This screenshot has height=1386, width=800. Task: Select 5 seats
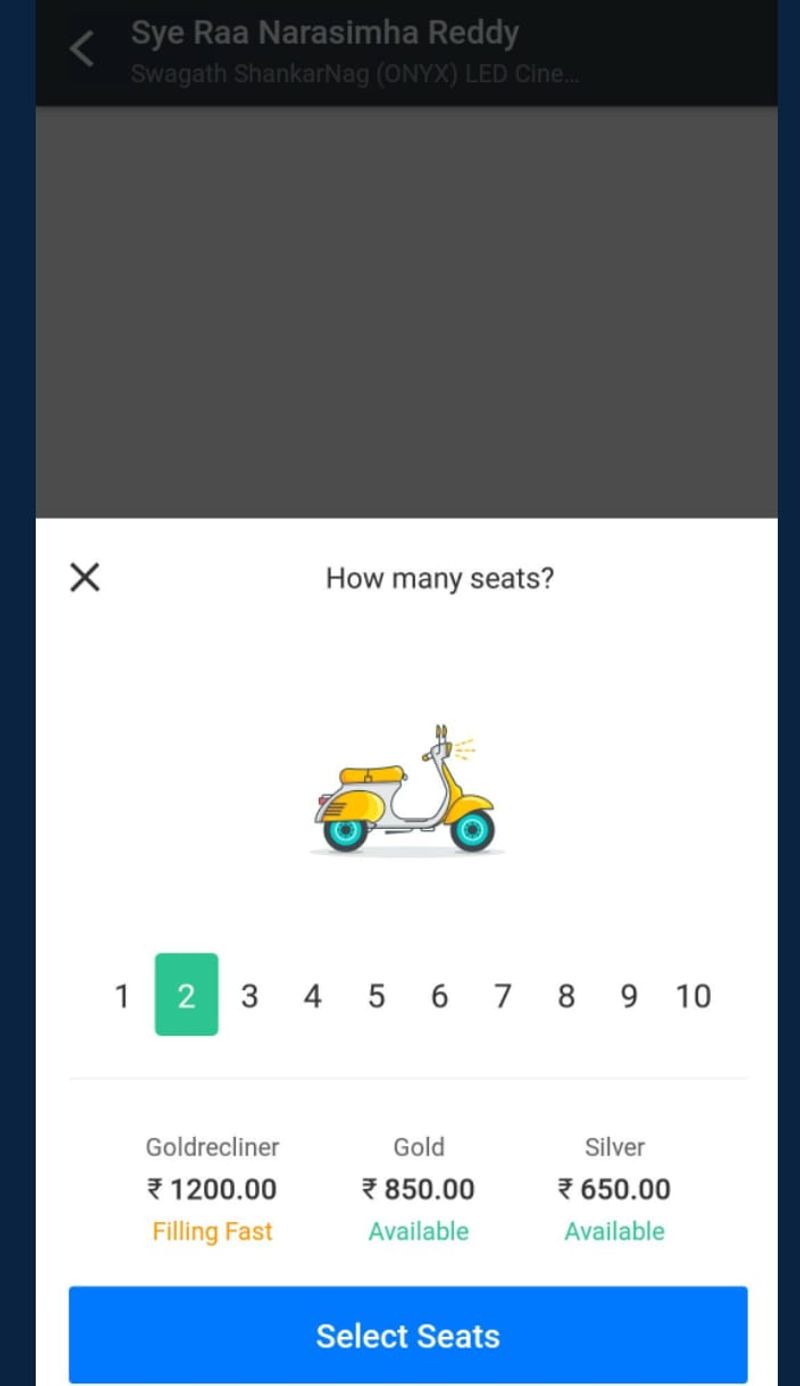pos(376,996)
